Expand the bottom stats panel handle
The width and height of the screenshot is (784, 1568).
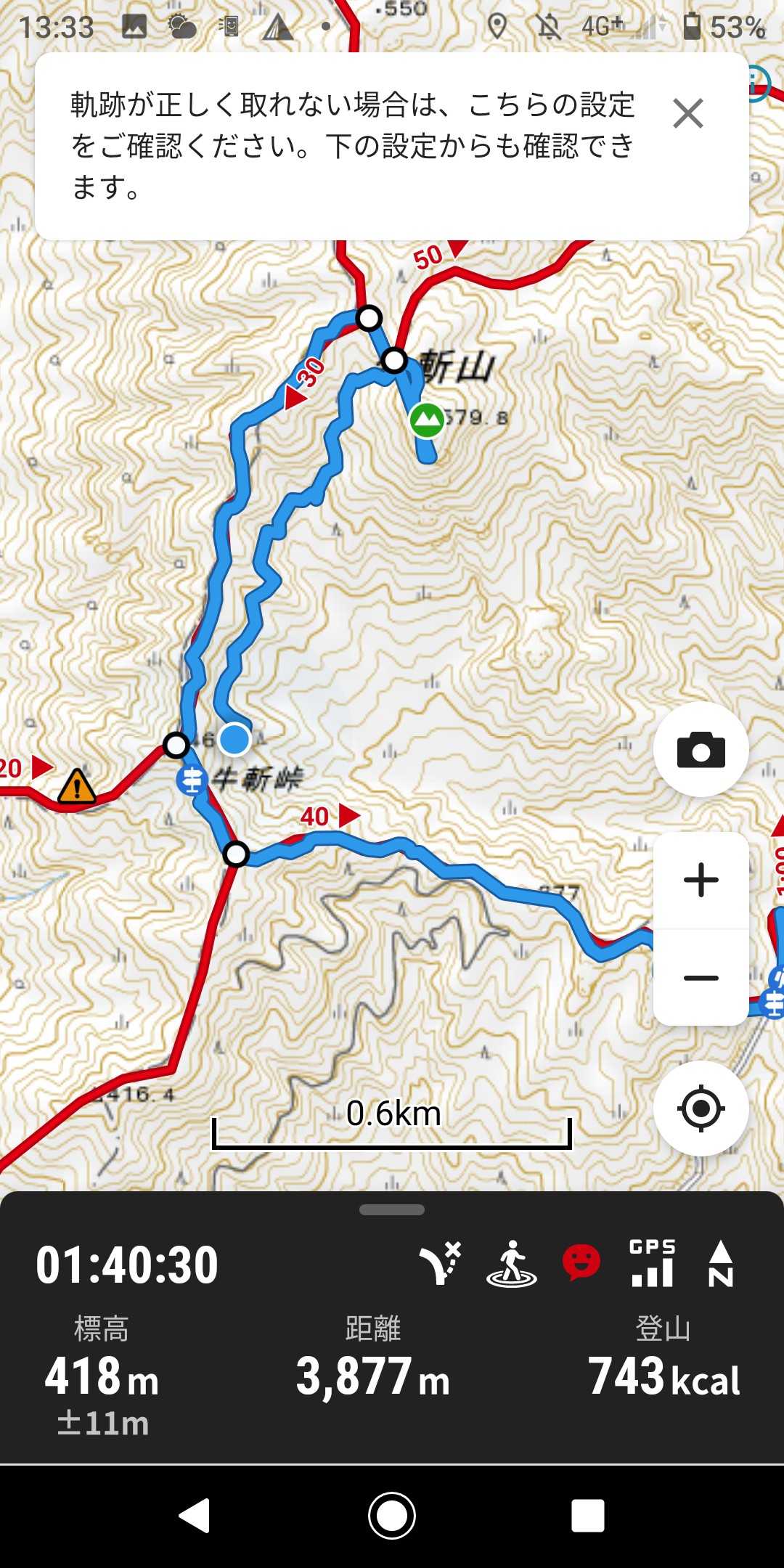coord(392,1209)
